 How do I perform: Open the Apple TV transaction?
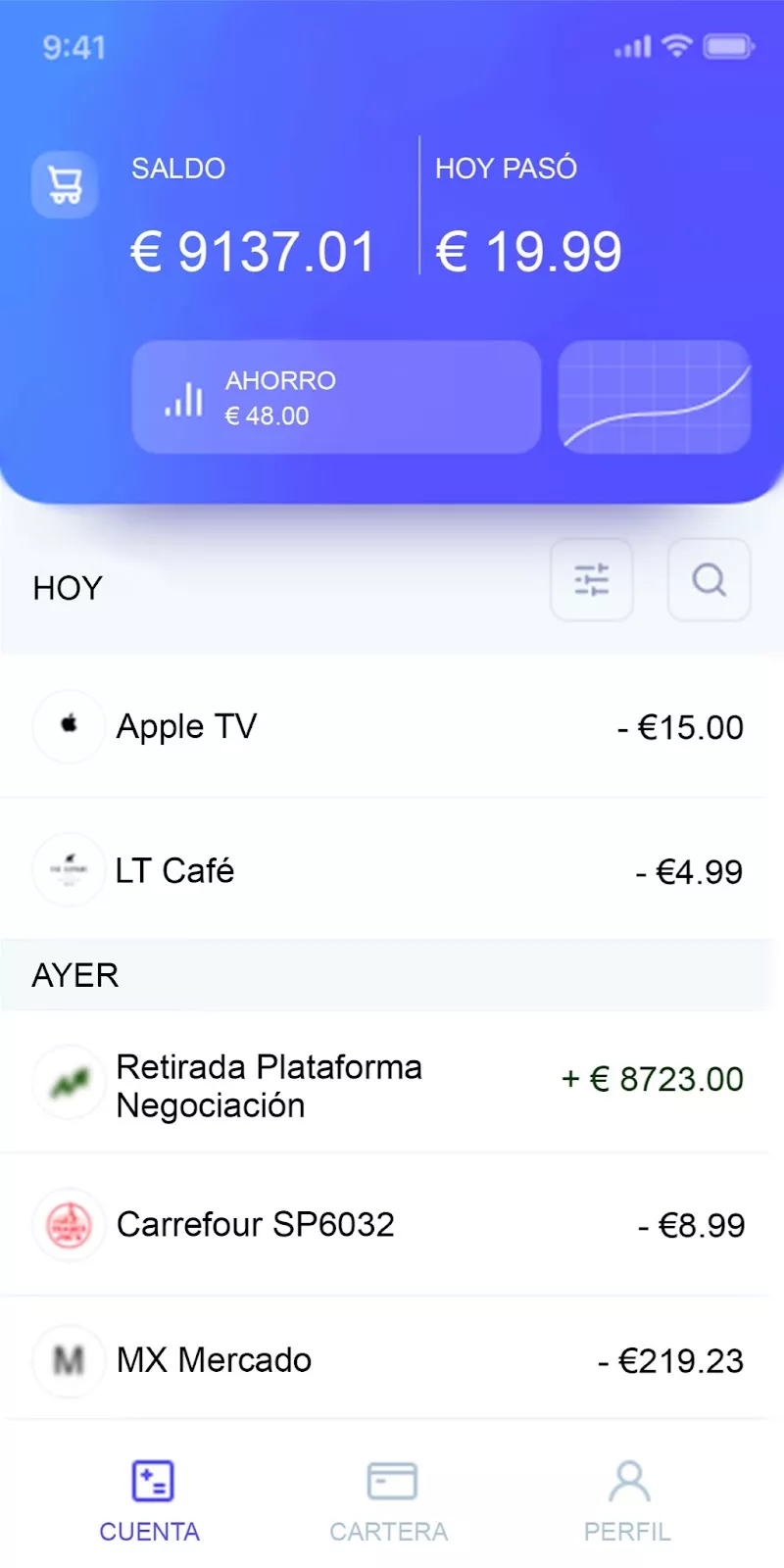coord(387,726)
